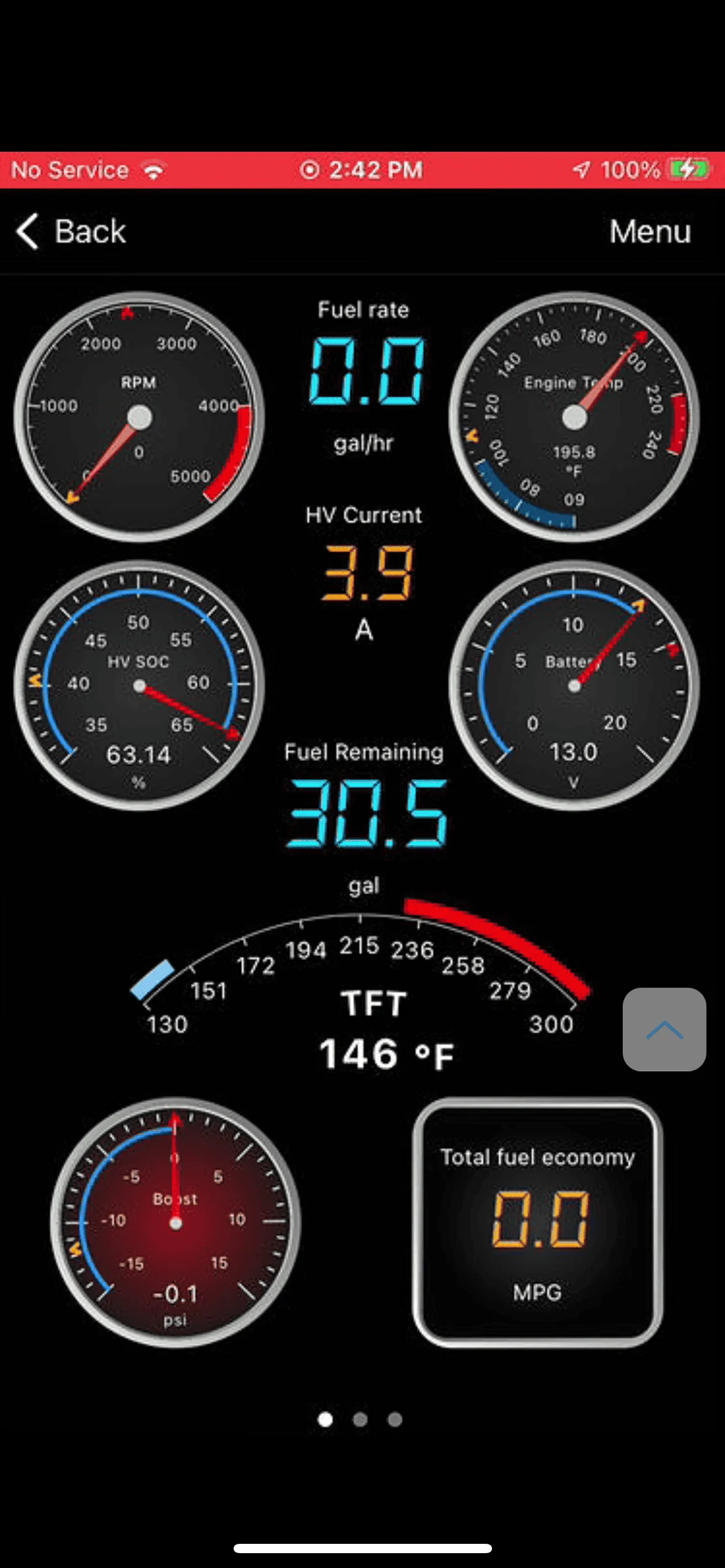725x1568 pixels.
Task: Open the Menu
Action: tap(649, 232)
